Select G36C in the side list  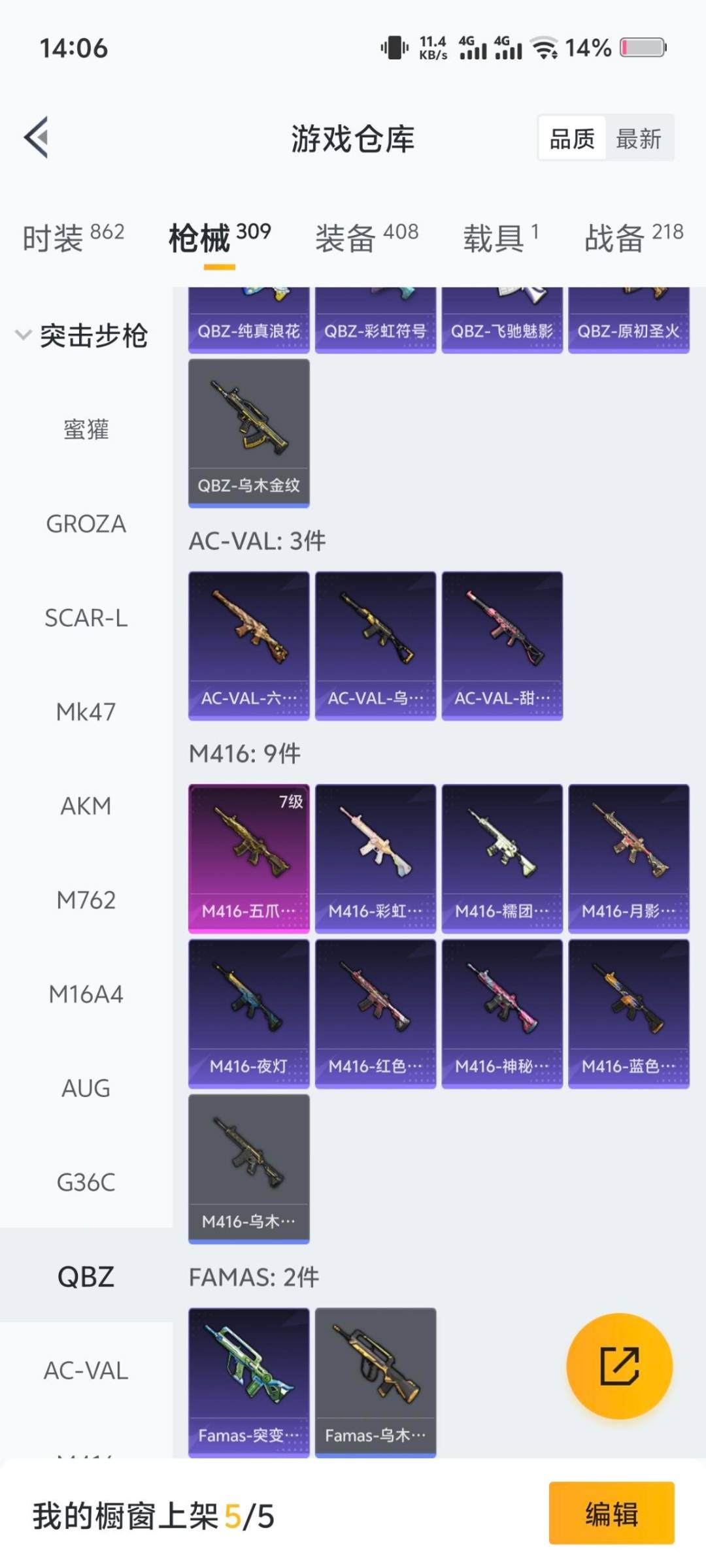point(86,1183)
